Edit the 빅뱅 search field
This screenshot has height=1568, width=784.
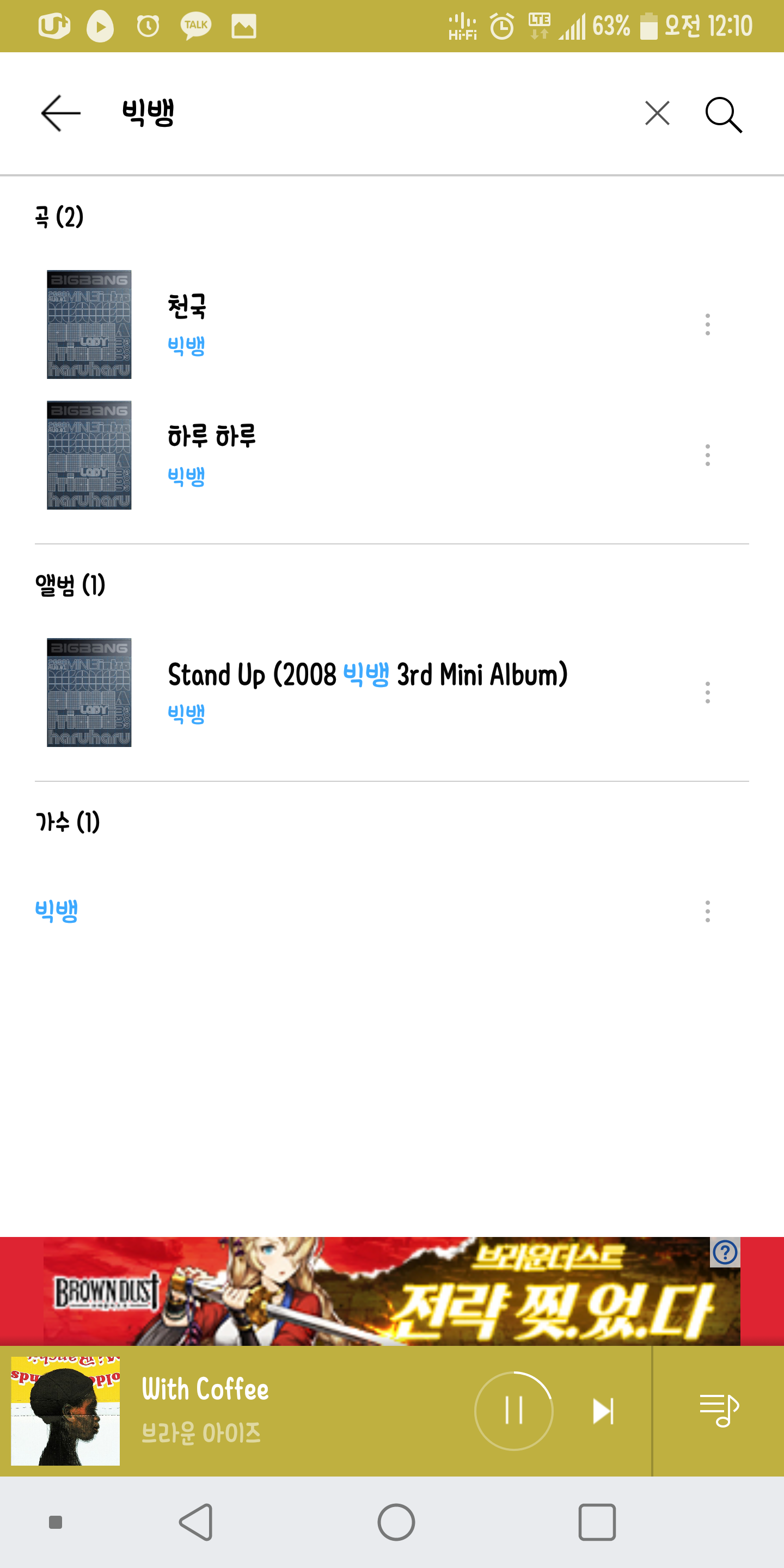pos(365,113)
